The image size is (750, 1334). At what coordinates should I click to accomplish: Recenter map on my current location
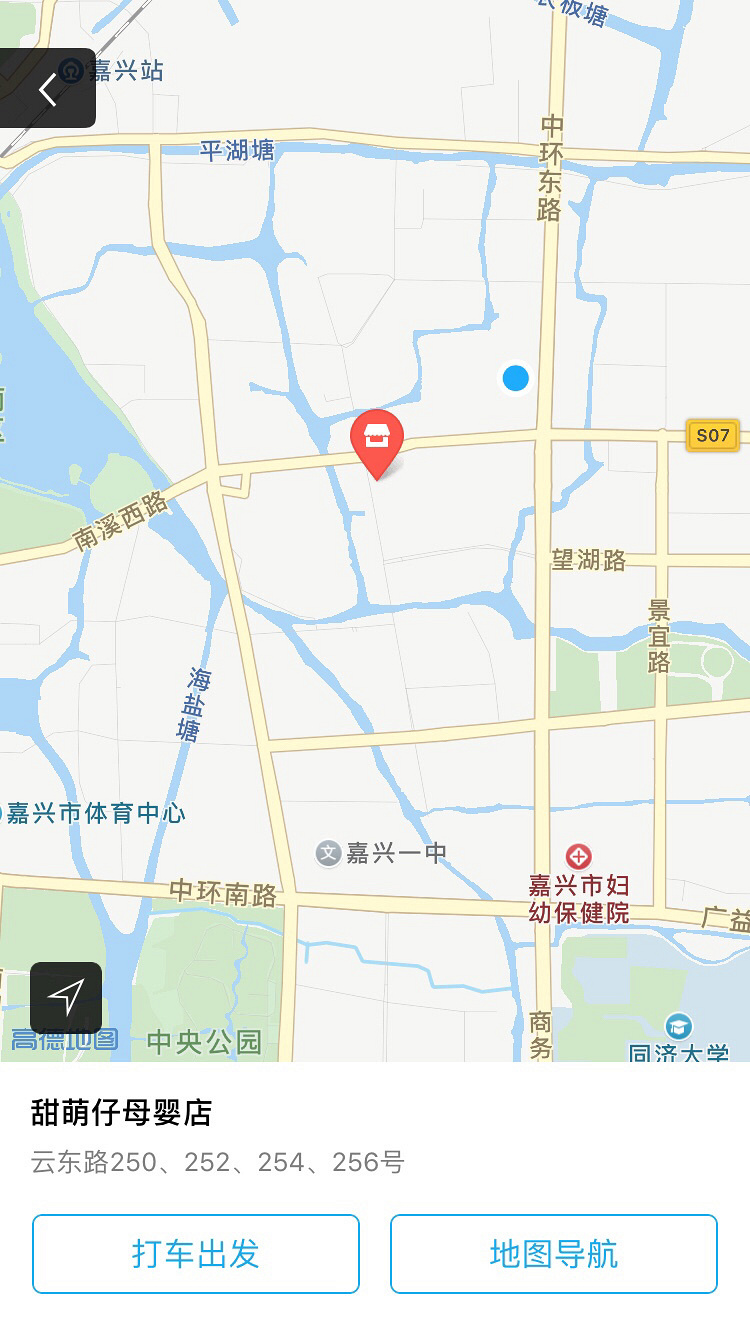coord(66,996)
